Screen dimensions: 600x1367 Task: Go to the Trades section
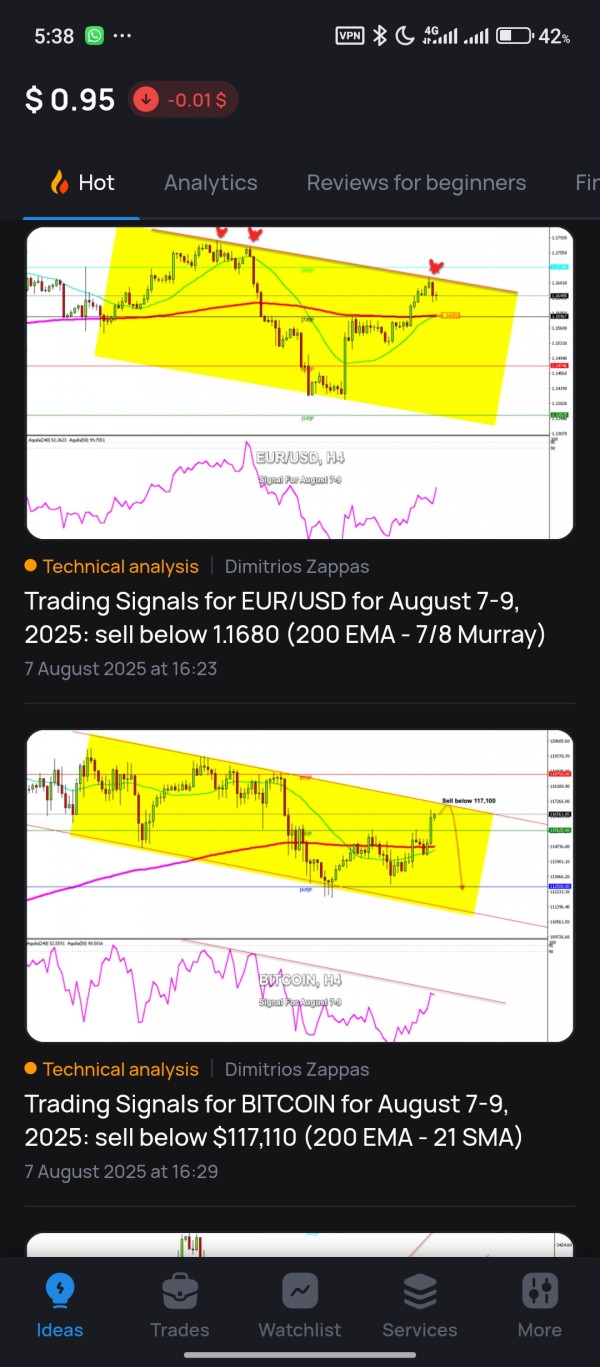pyautogui.click(x=180, y=1306)
